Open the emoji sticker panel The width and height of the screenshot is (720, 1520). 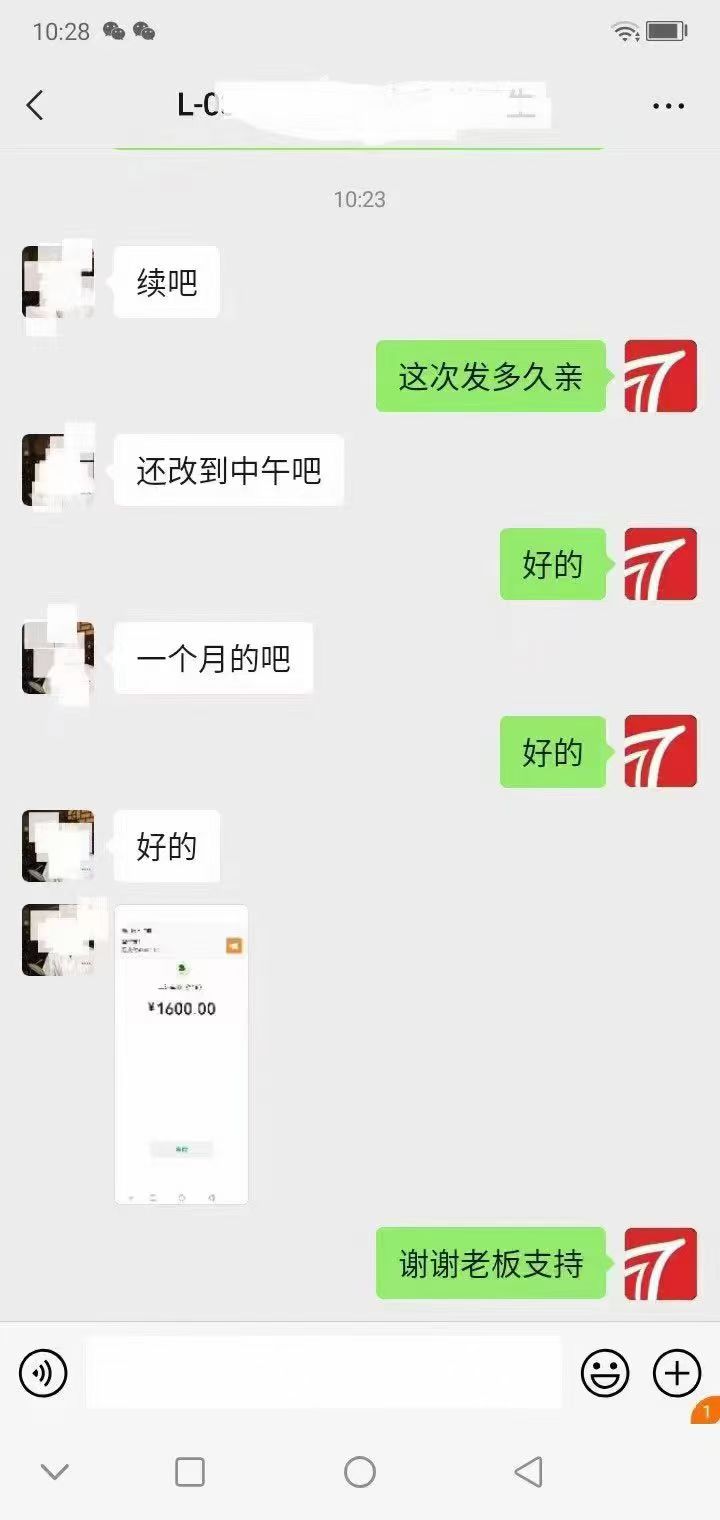pos(605,1372)
